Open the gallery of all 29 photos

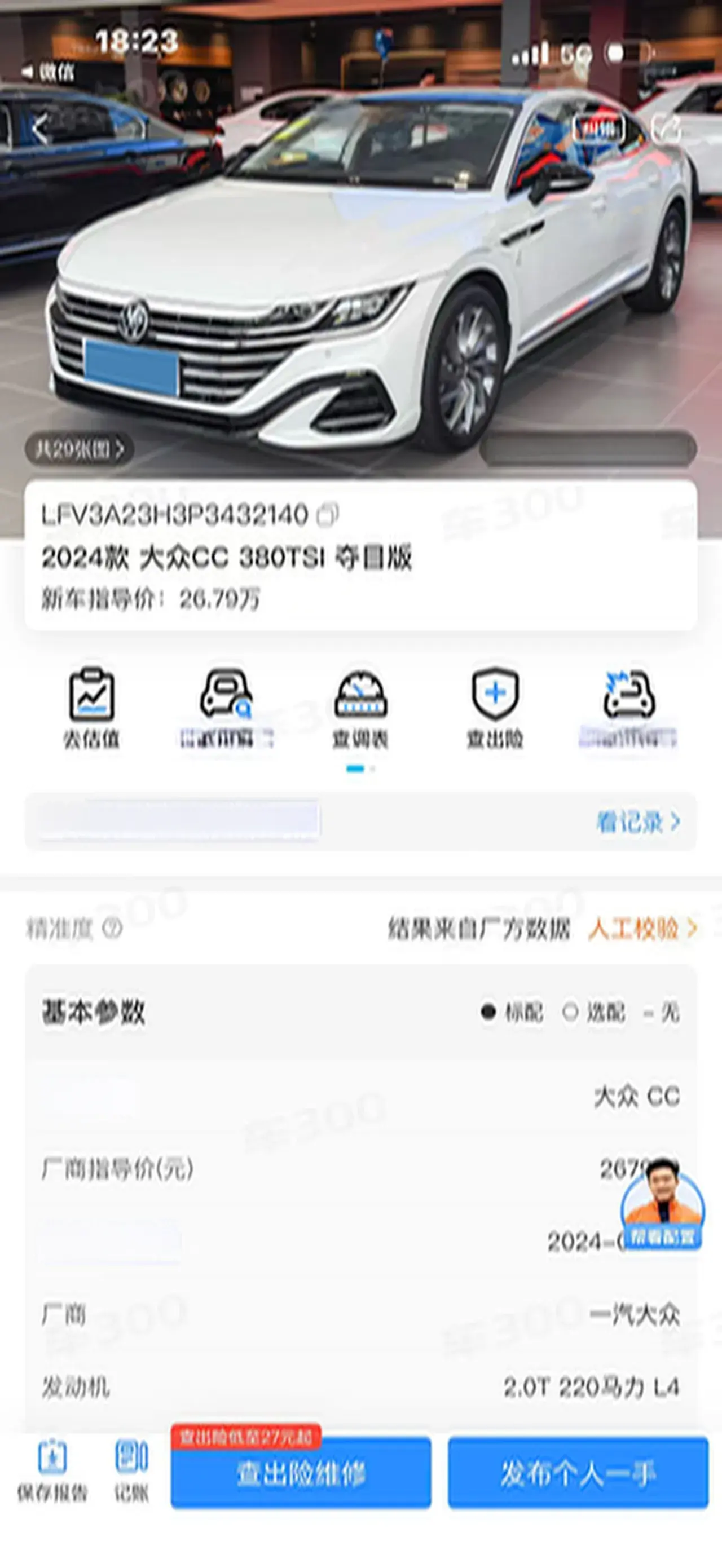tap(79, 449)
